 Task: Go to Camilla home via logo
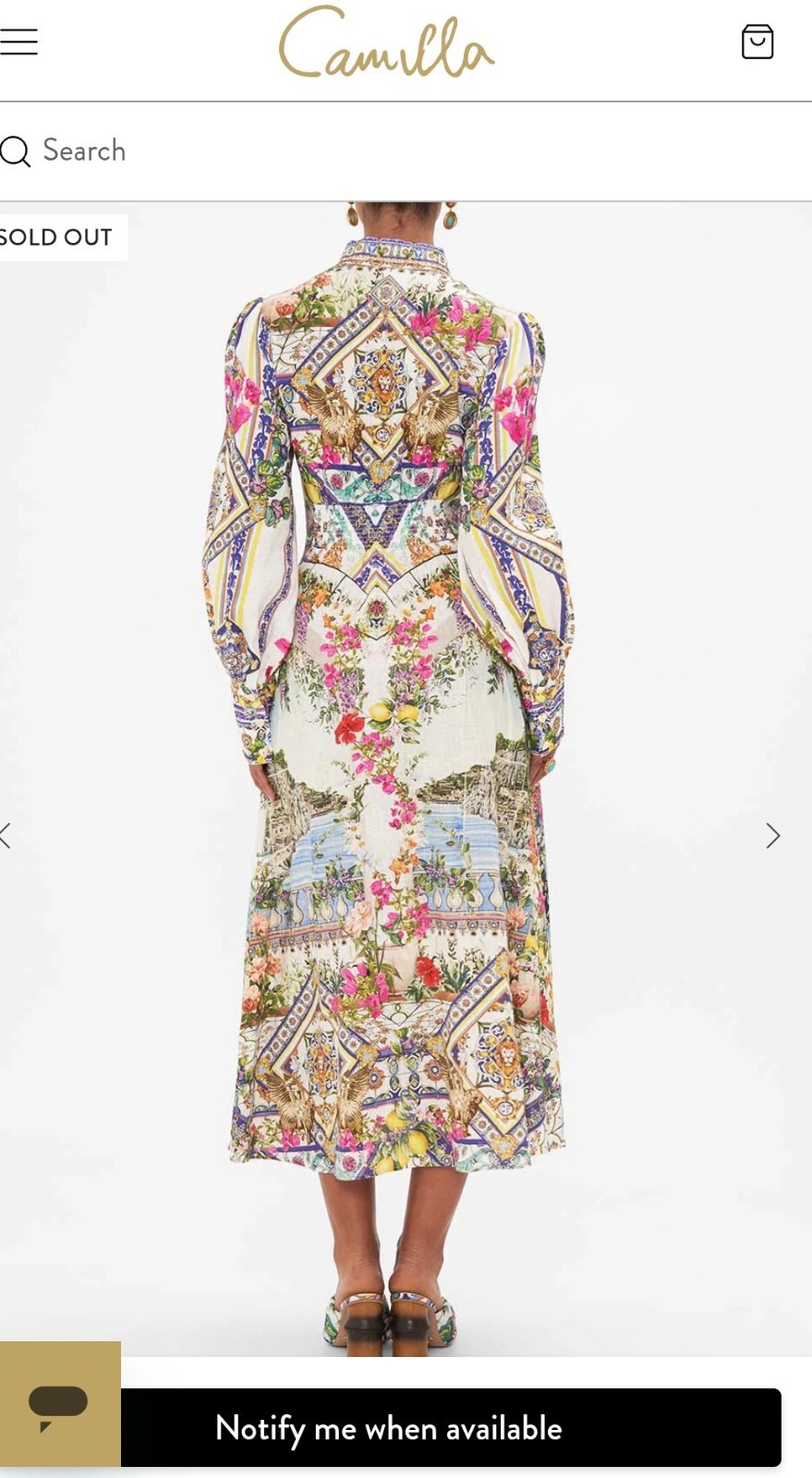pos(386,42)
